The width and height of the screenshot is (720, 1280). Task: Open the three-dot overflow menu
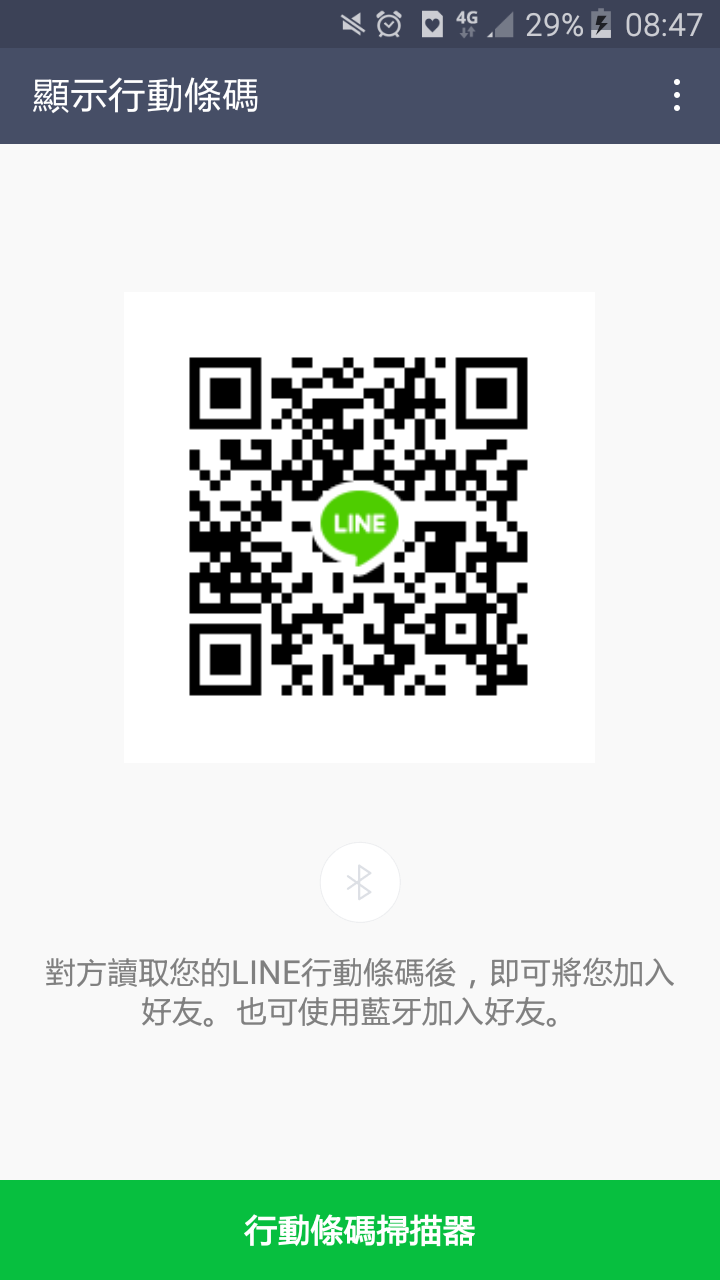click(677, 96)
